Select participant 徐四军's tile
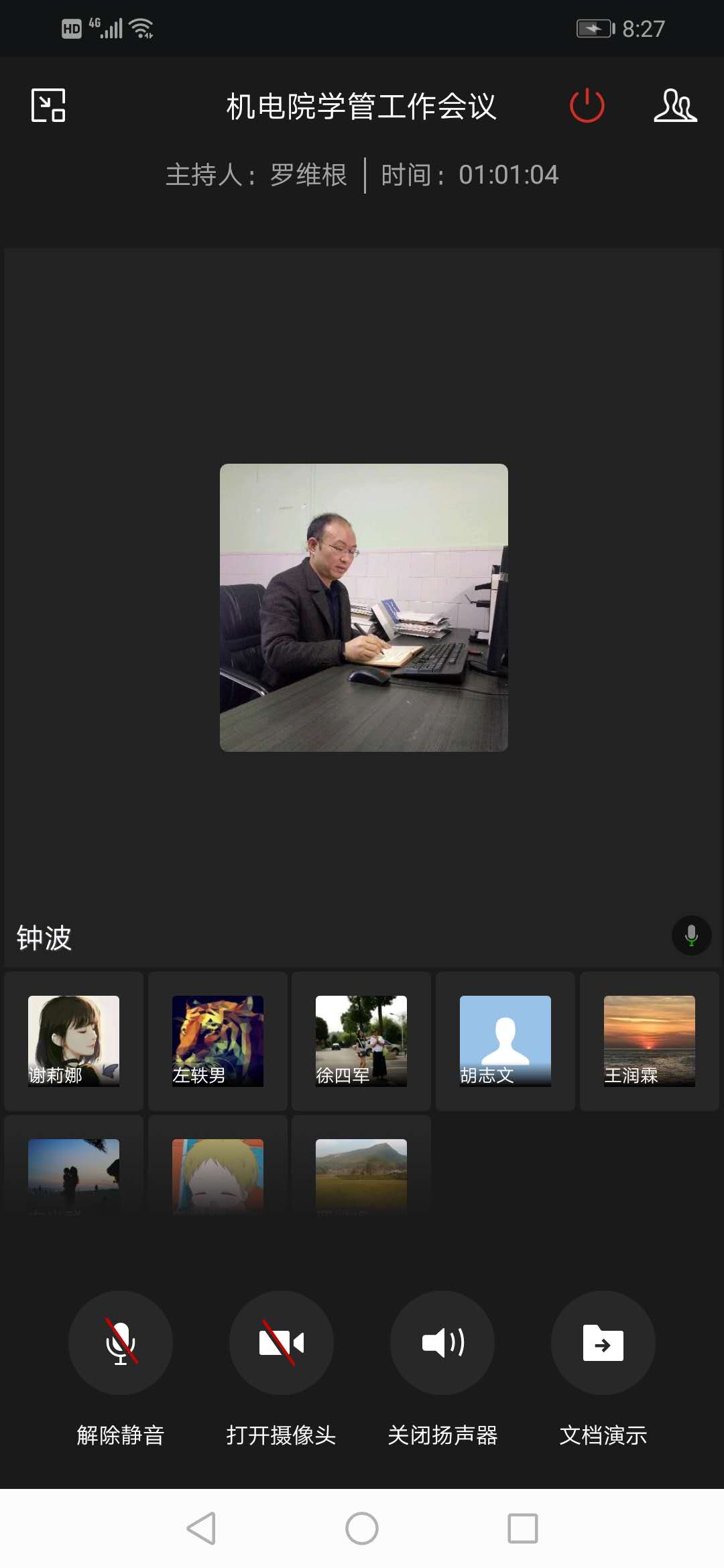This screenshot has height=1568, width=724. (x=361, y=1041)
